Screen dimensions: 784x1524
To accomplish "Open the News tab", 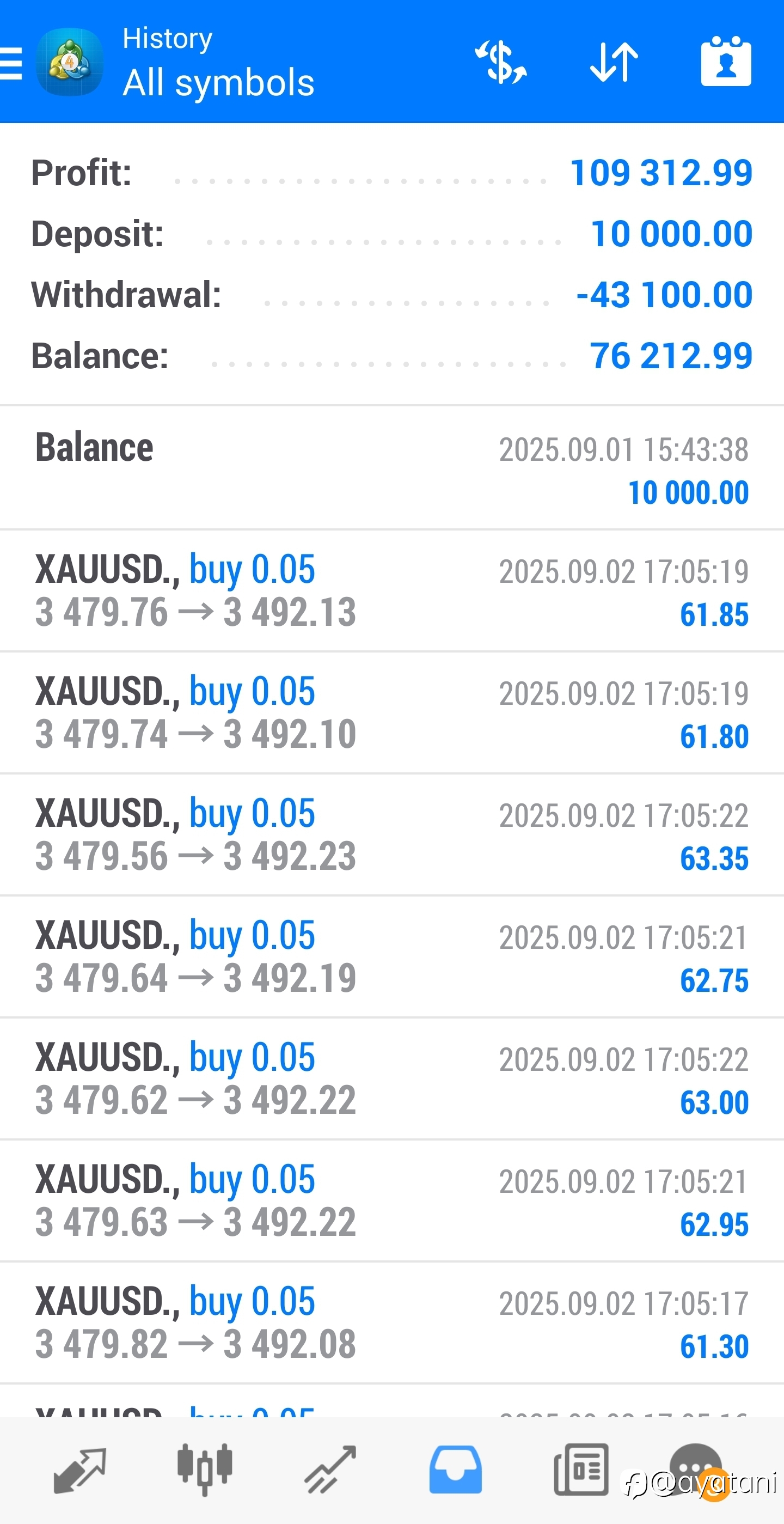I will 580,1470.
